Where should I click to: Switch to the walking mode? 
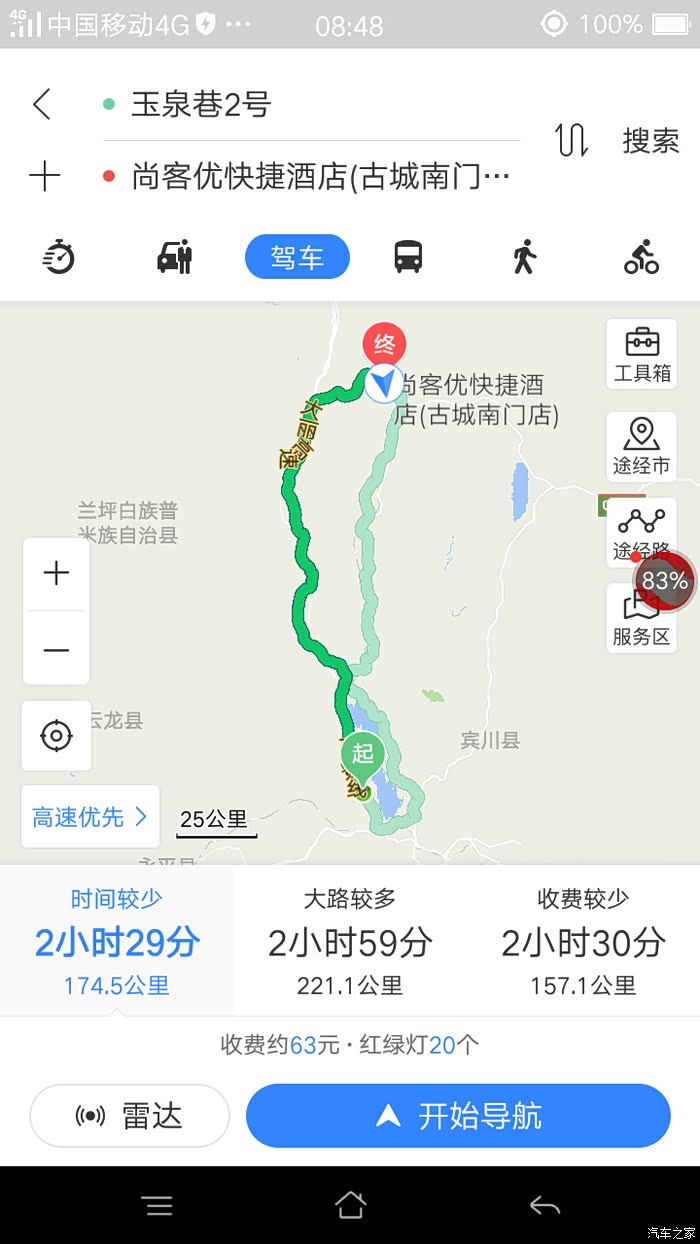coord(524,257)
